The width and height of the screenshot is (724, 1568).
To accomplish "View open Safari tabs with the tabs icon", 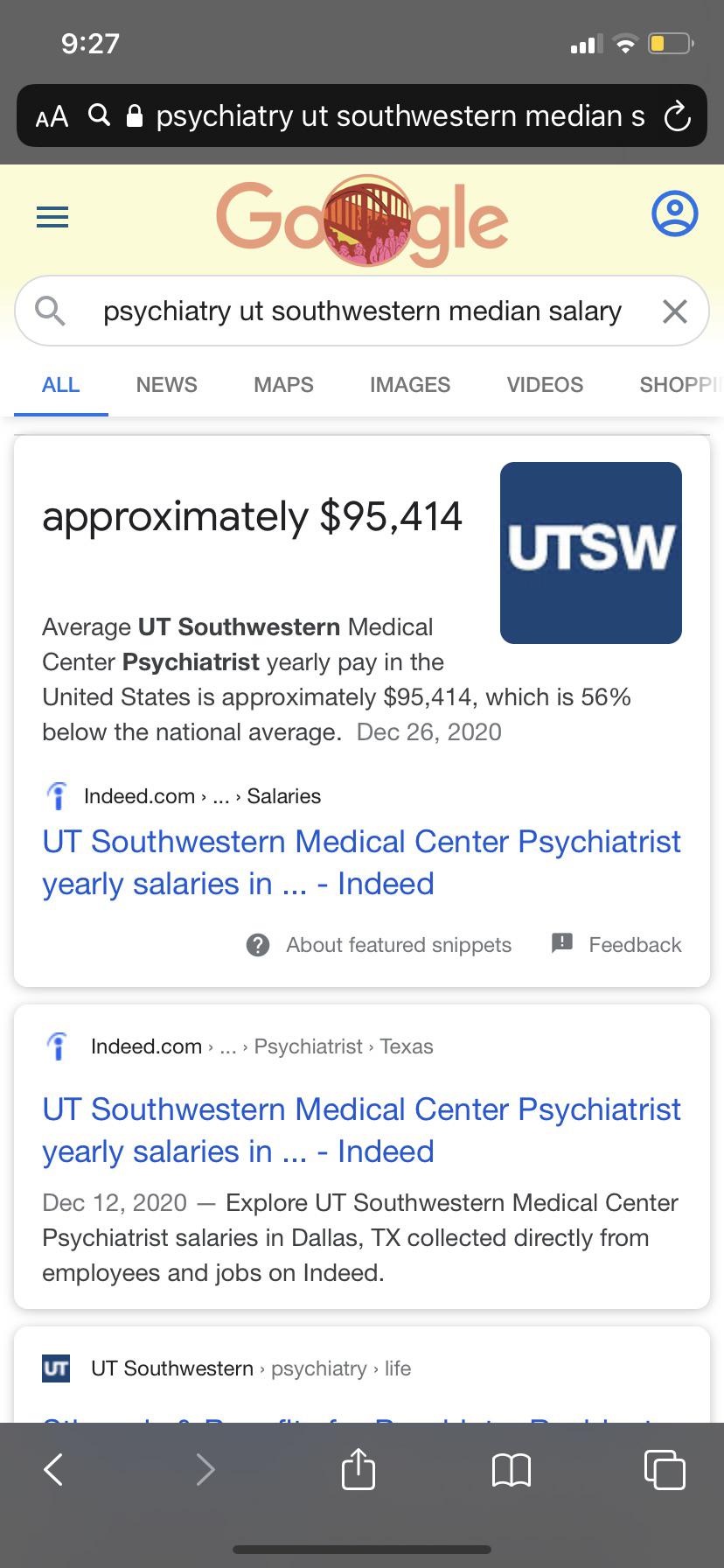I will [664, 1470].
